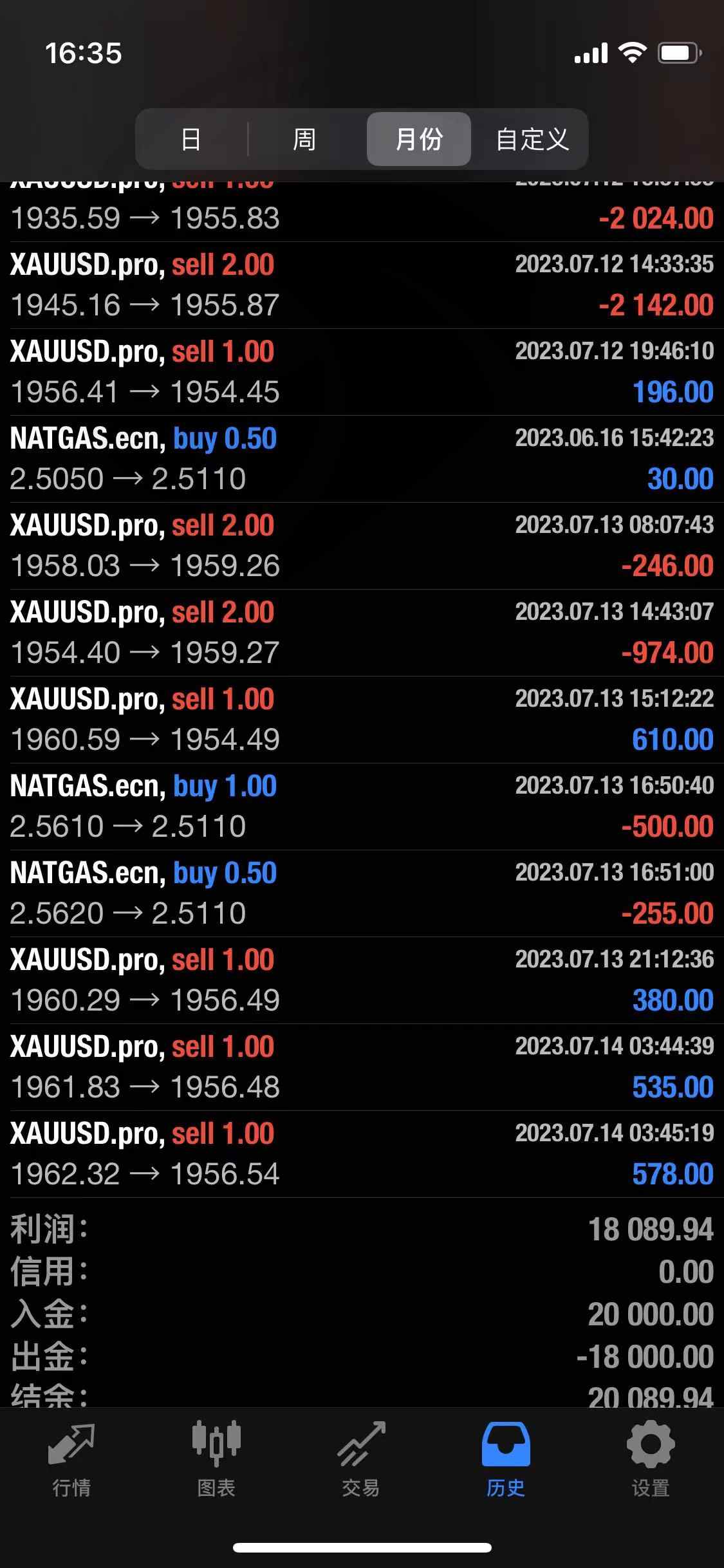724x1568 pixels.
Task: Open the NATGAS buy trade dated 2023.06.16
Action: (x=362, y=459)
